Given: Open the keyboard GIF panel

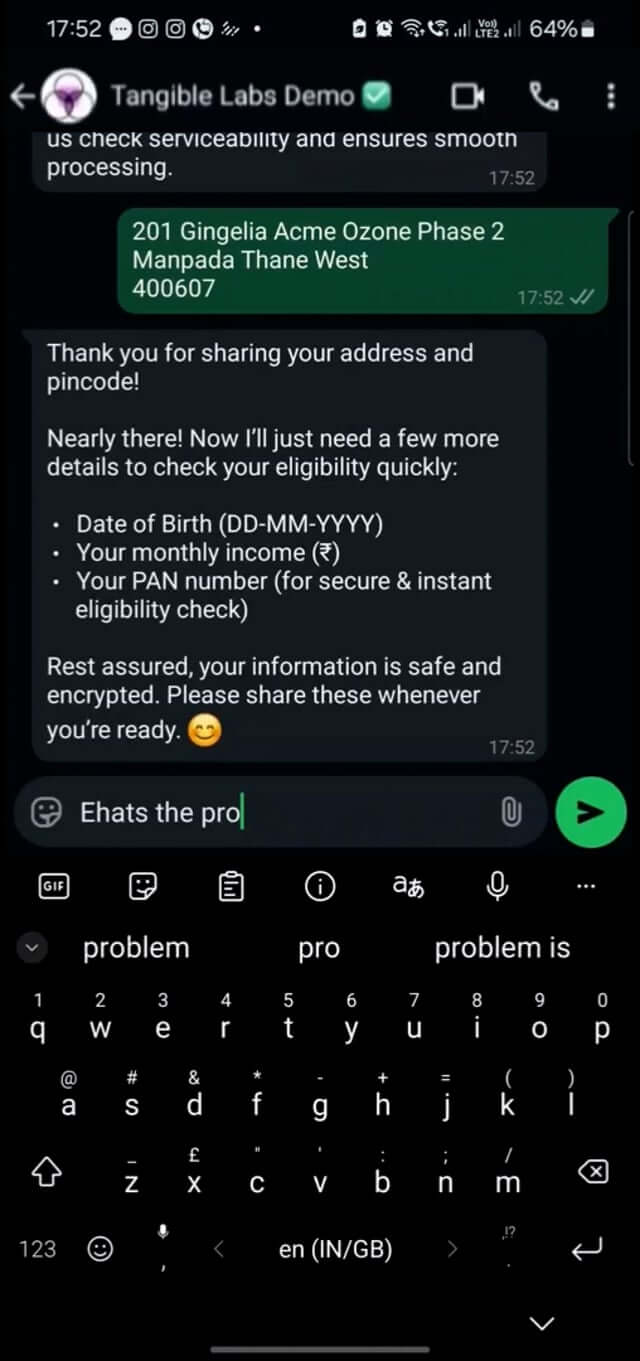Looking at the screenshot, I should tap(53, 886).
